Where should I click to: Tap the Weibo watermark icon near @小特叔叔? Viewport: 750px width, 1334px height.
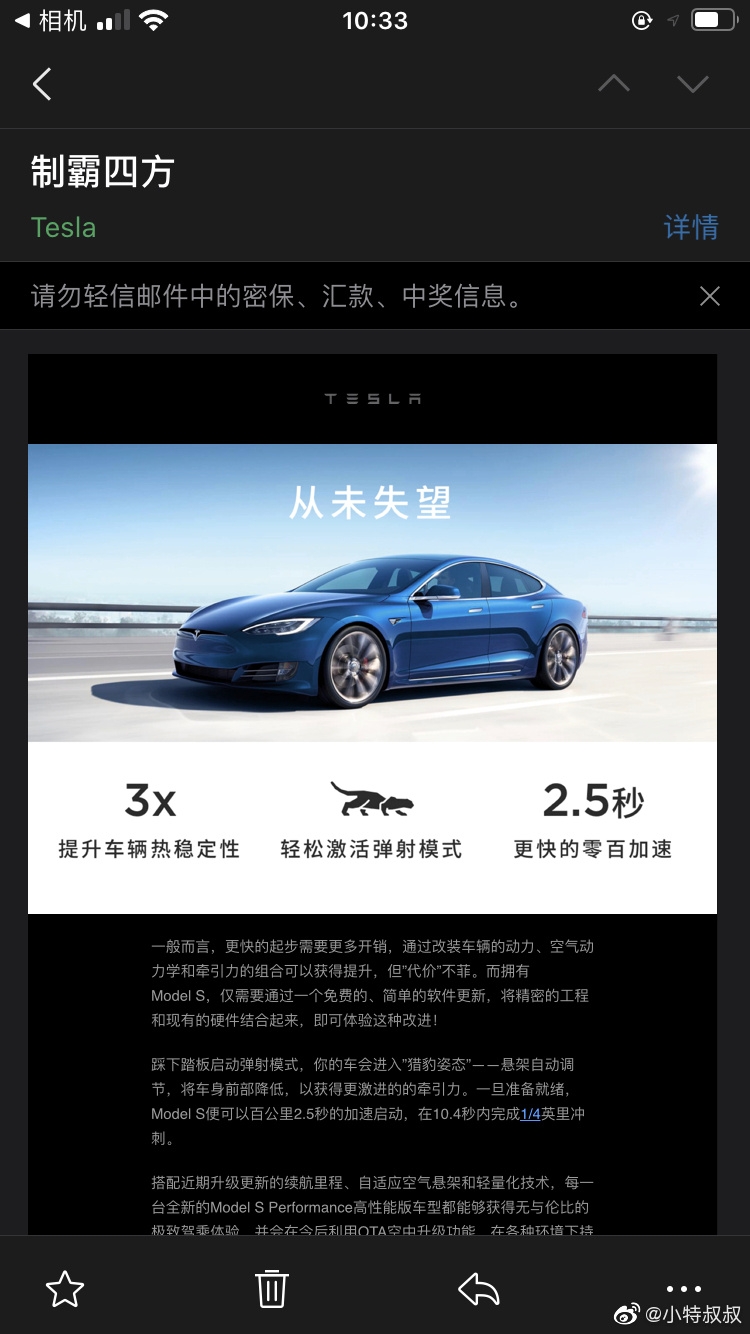[x=628, y=1315]
